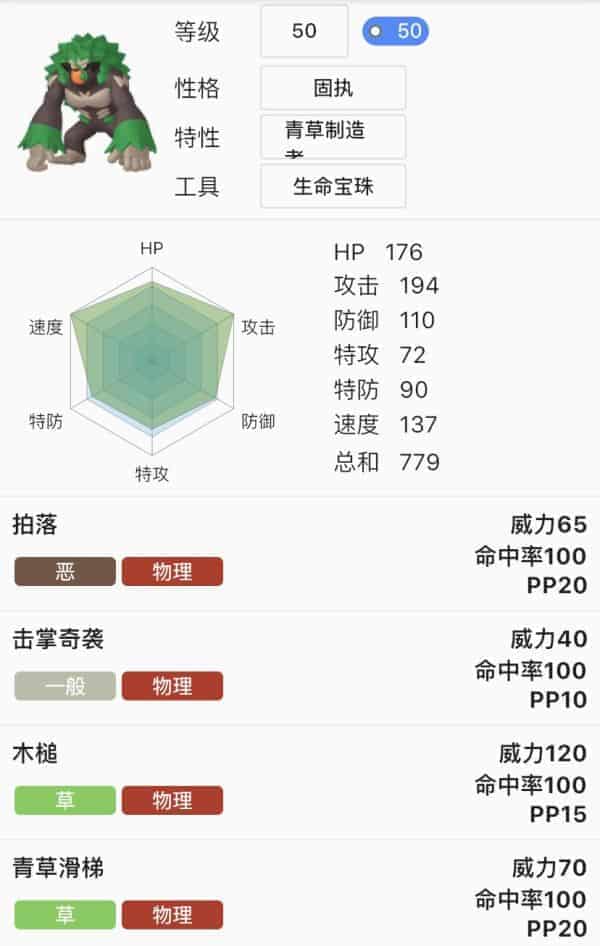Open the move 青草滑梯
The image size is (600, 946).
pos(300,896)
